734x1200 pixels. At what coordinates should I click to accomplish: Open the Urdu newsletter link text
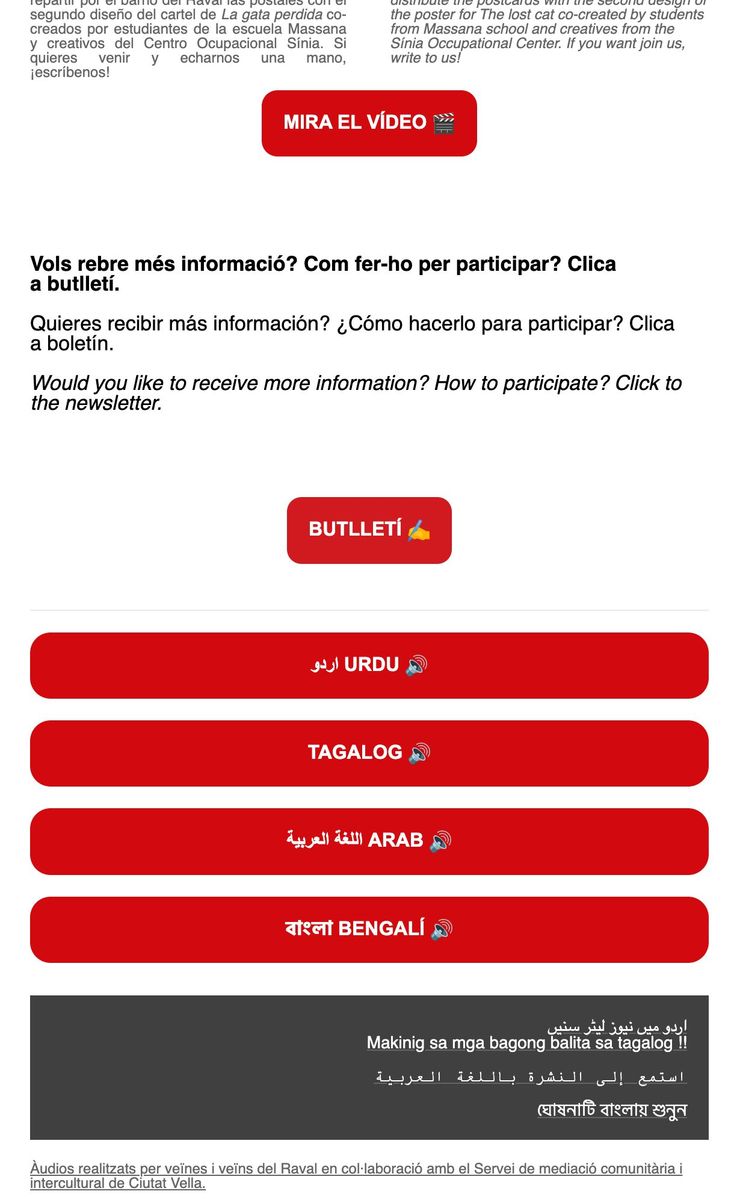click(617, 1027)
